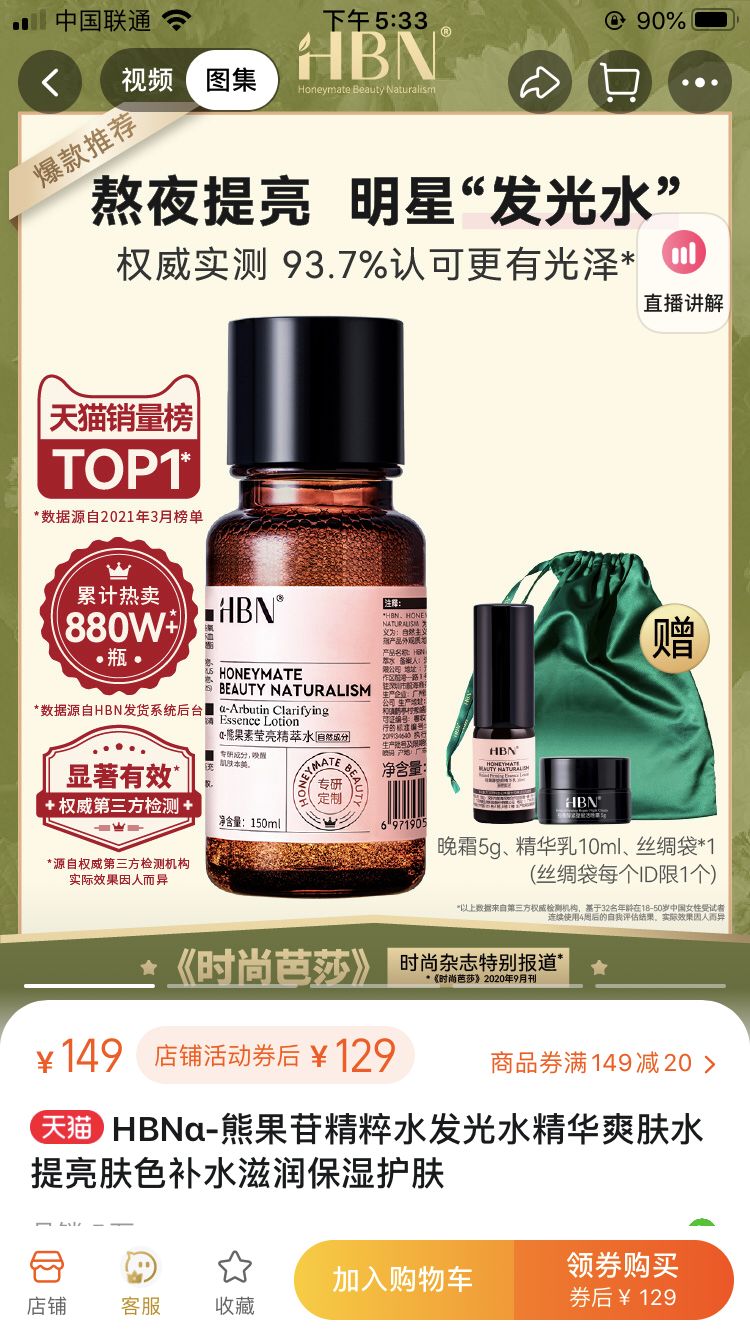Tap 加入购物车 to add to cart
The width and height of the screenshot is (750, 1334).
[403, 1280]
